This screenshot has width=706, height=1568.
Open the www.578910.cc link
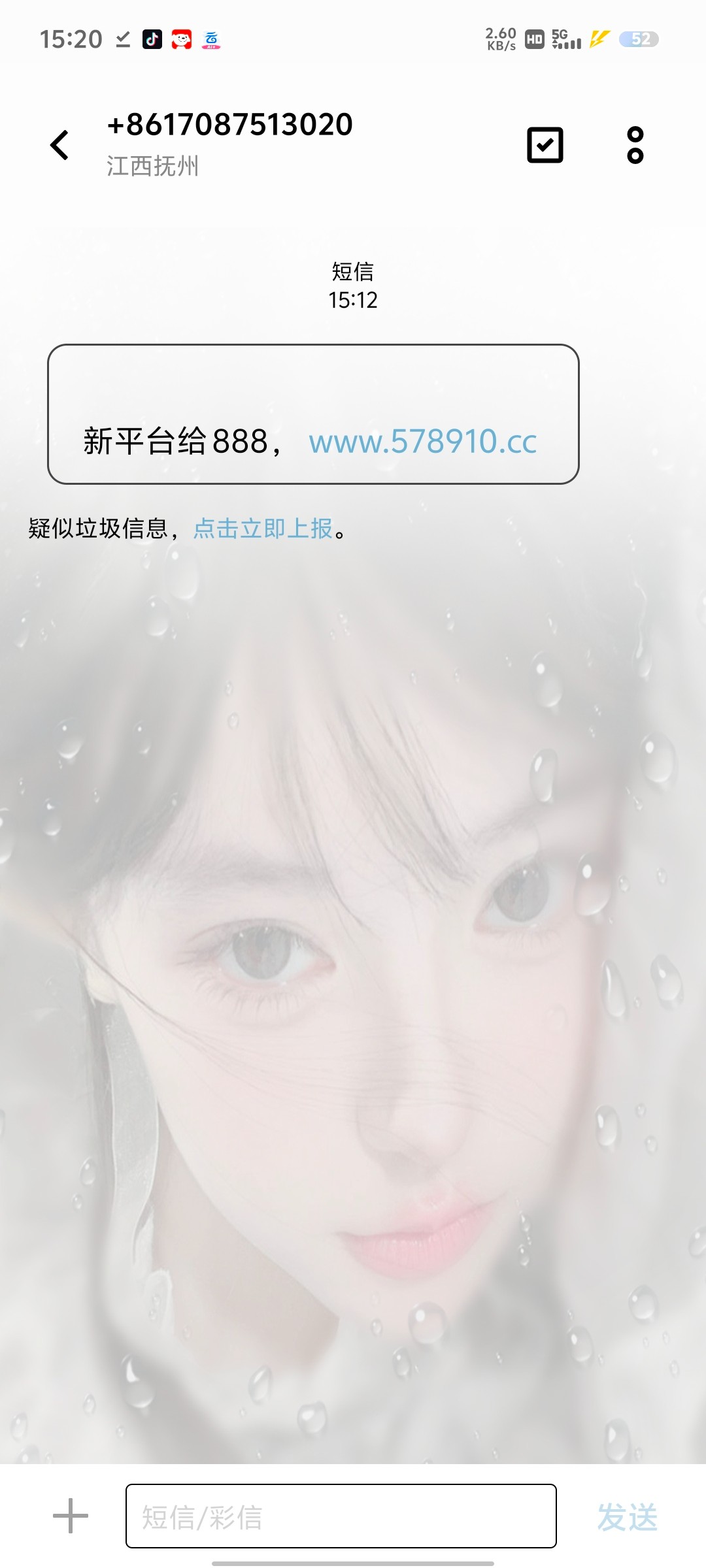pyautogui.click(x=422, y=442)
